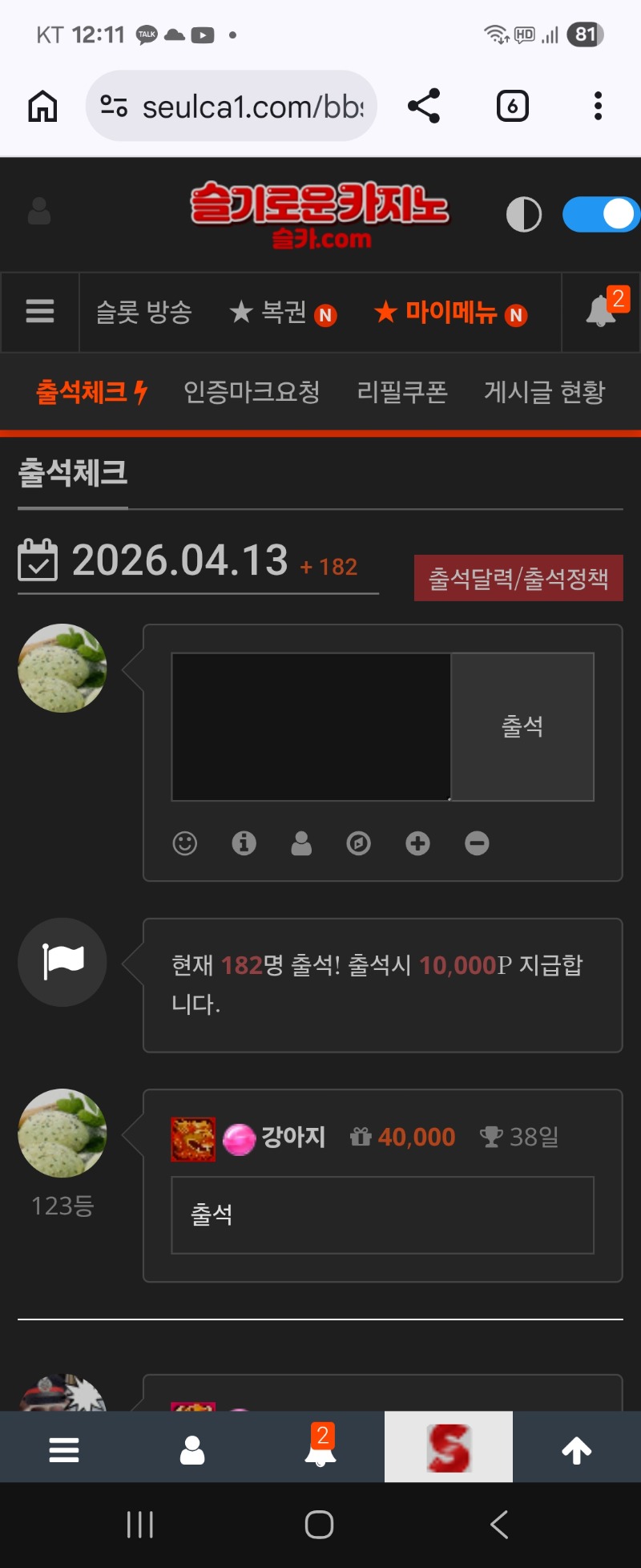The height and width of the screenshot is (1568, 641).
Task: Switch to 인증마크요청 tab
Action: (x=252, y=392)
